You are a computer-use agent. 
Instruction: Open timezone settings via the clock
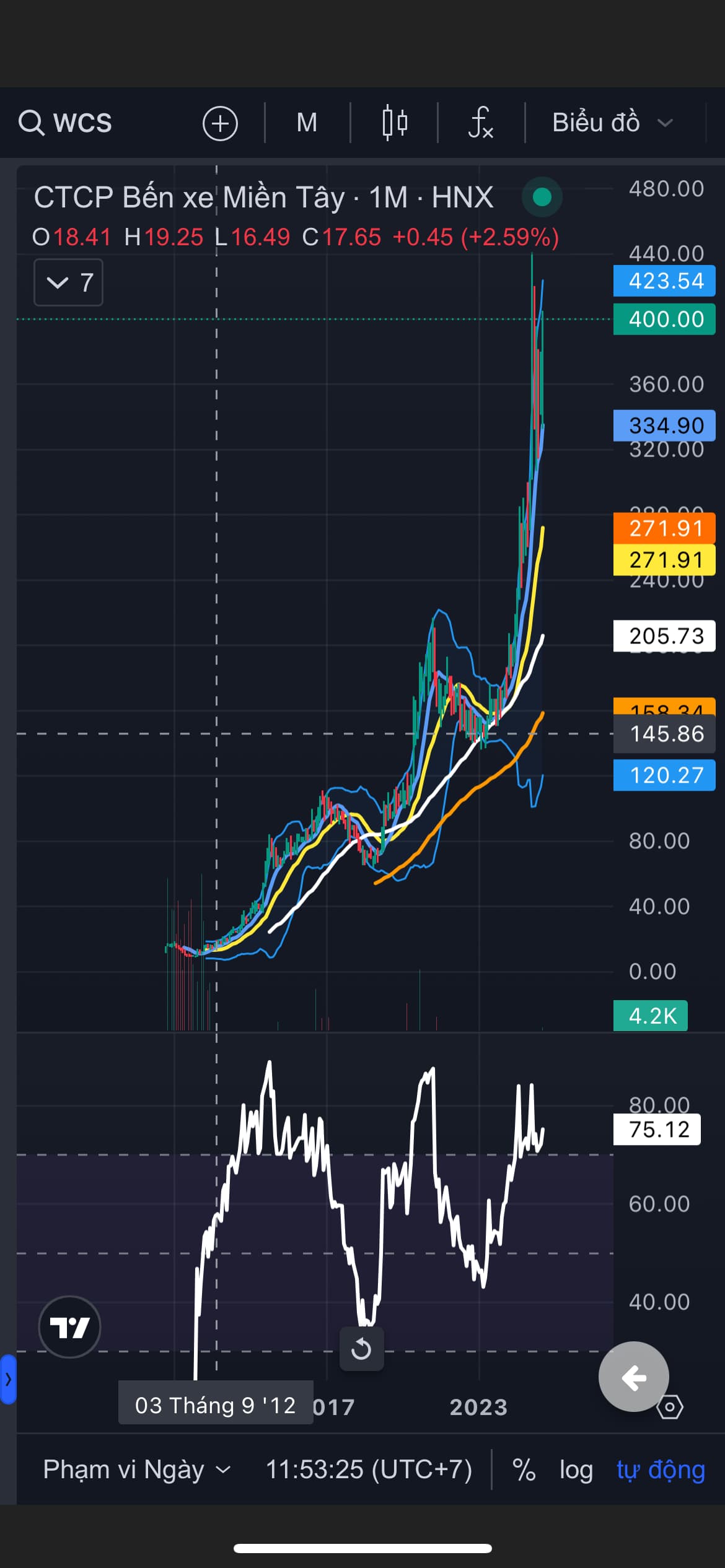[x=369, y=1470]
